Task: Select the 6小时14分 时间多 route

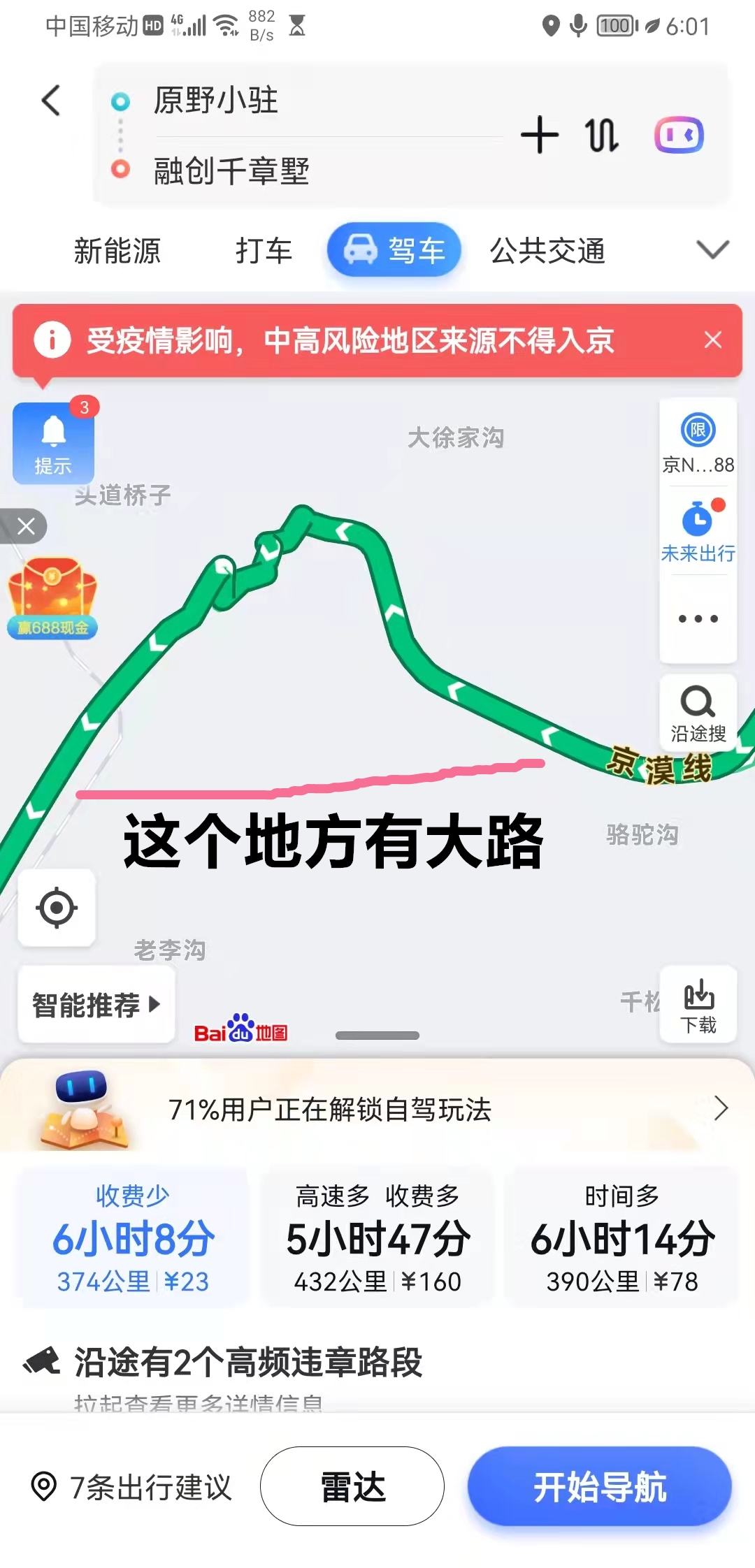Action: [621, 1237]
